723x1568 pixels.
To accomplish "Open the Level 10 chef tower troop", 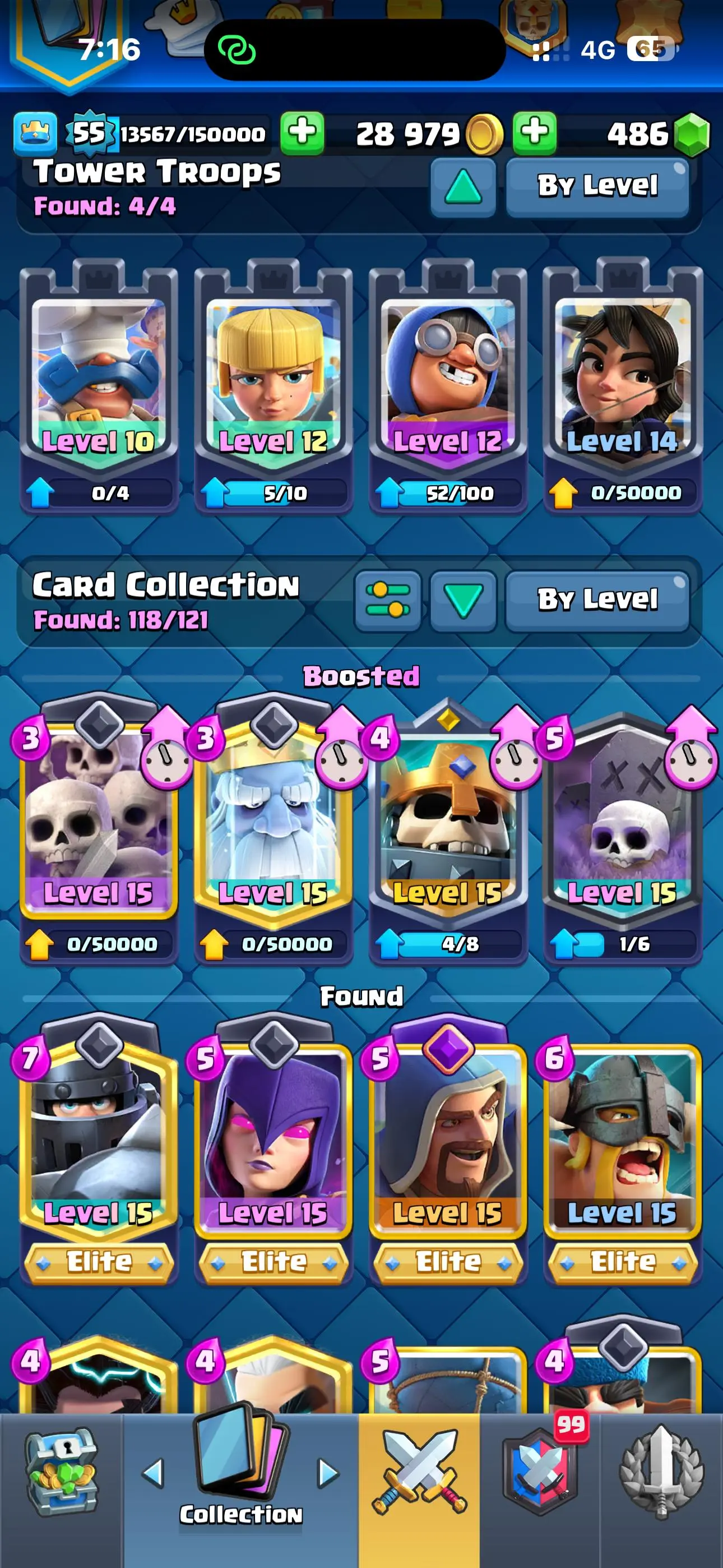I will [99, 377].
